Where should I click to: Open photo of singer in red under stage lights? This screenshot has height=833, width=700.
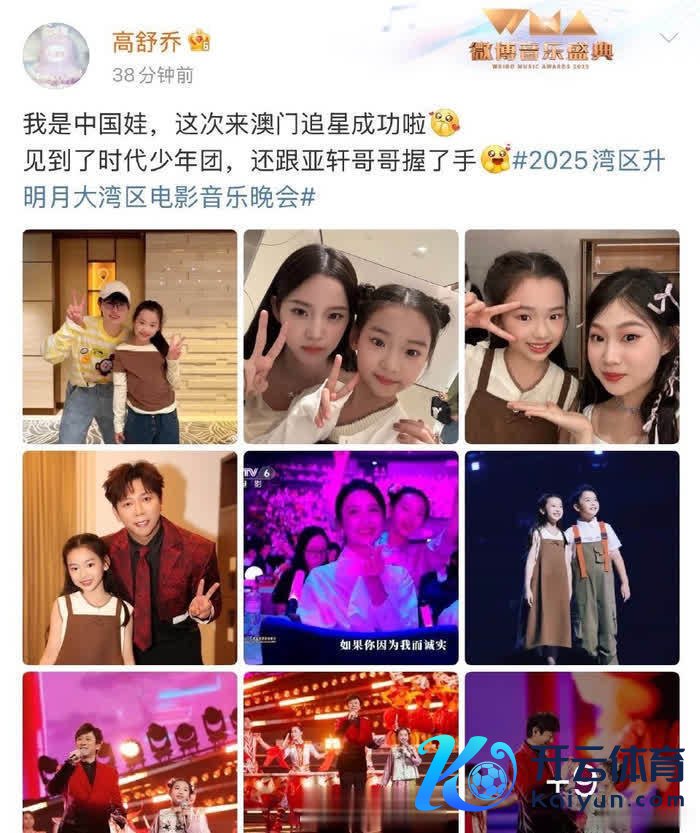(130, 752)
